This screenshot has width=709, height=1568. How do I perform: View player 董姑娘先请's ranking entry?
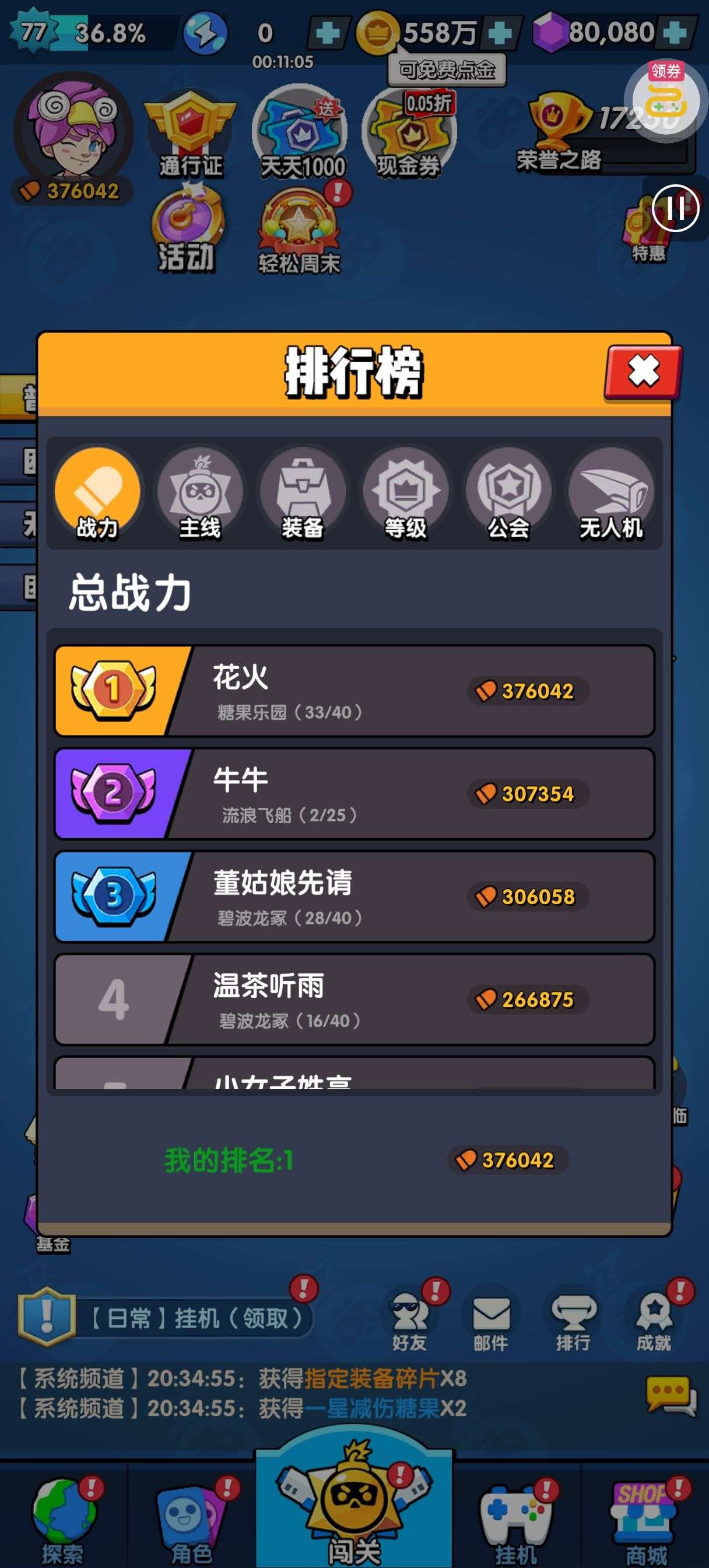354,897
